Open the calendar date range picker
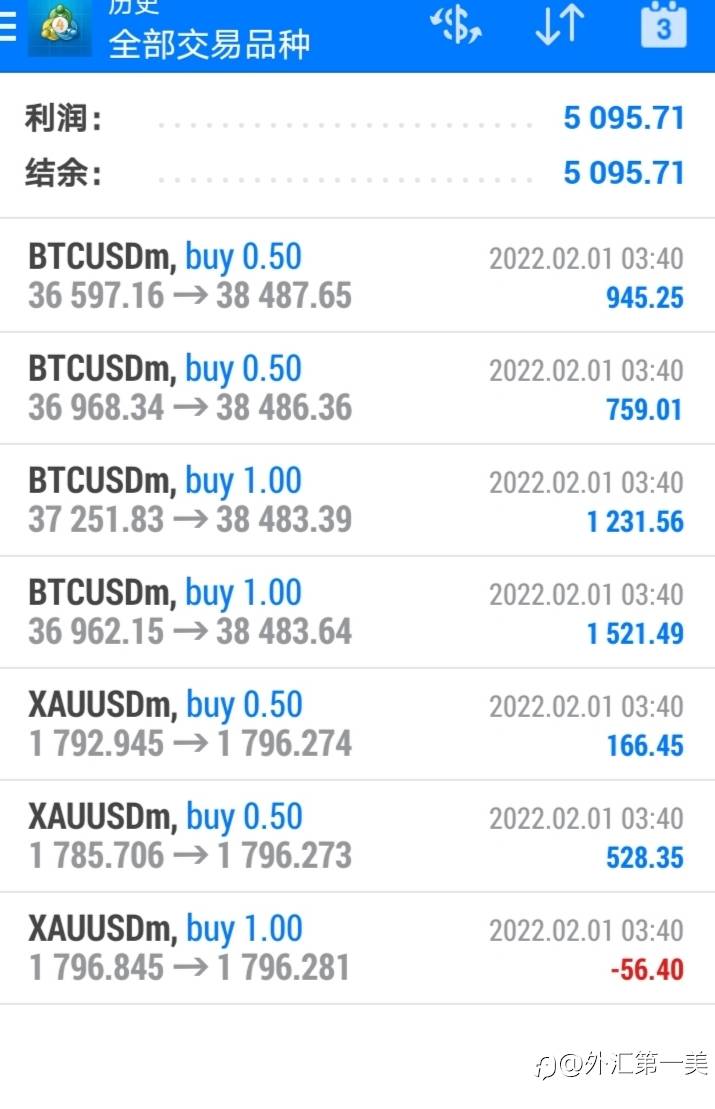The width and height of the screenshot is (715, 1109). pos(663,26)
